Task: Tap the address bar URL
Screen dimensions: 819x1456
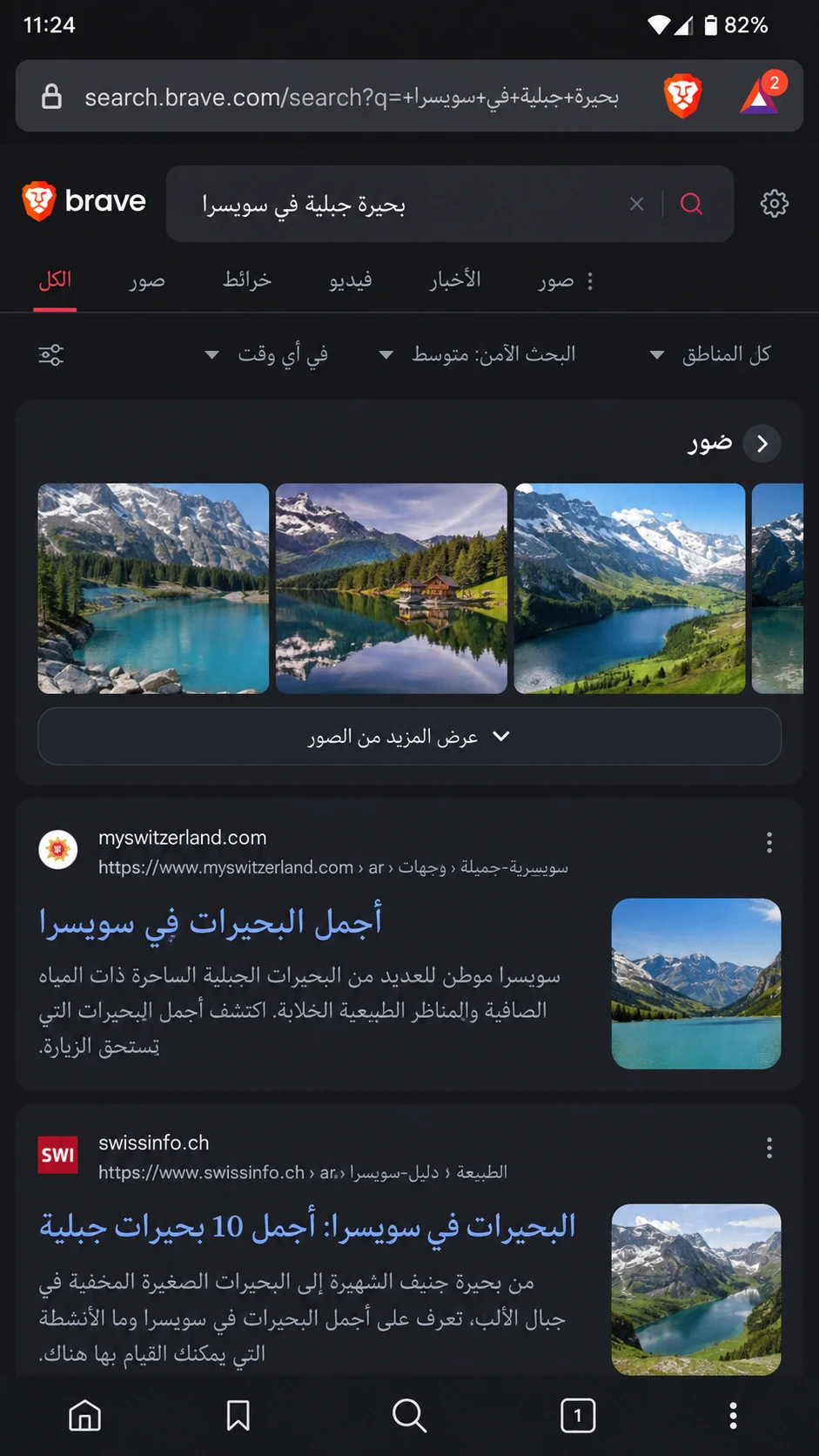Action: 352,97
